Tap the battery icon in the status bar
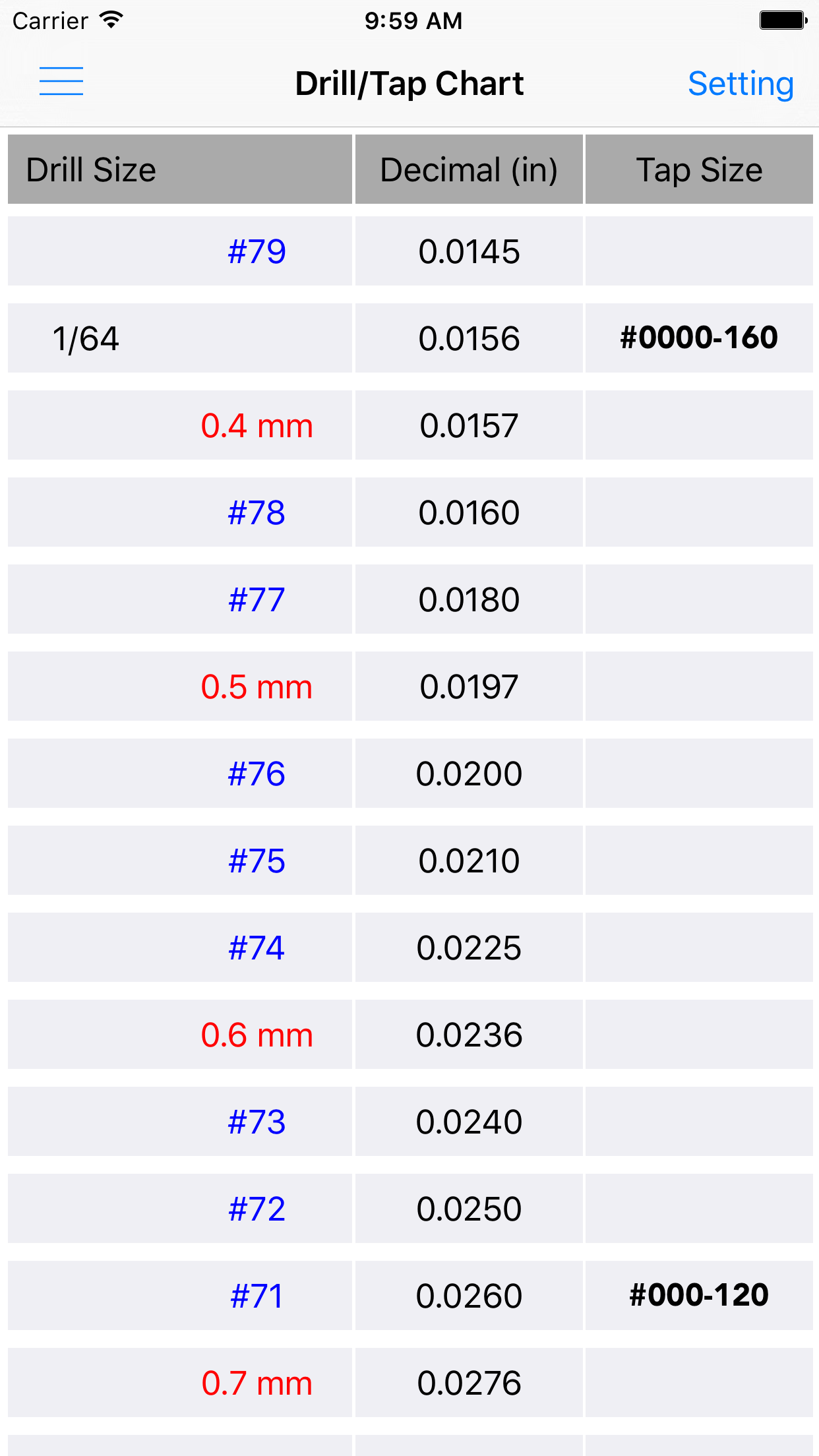The image size is (819, 1456). tap(781, 20)
